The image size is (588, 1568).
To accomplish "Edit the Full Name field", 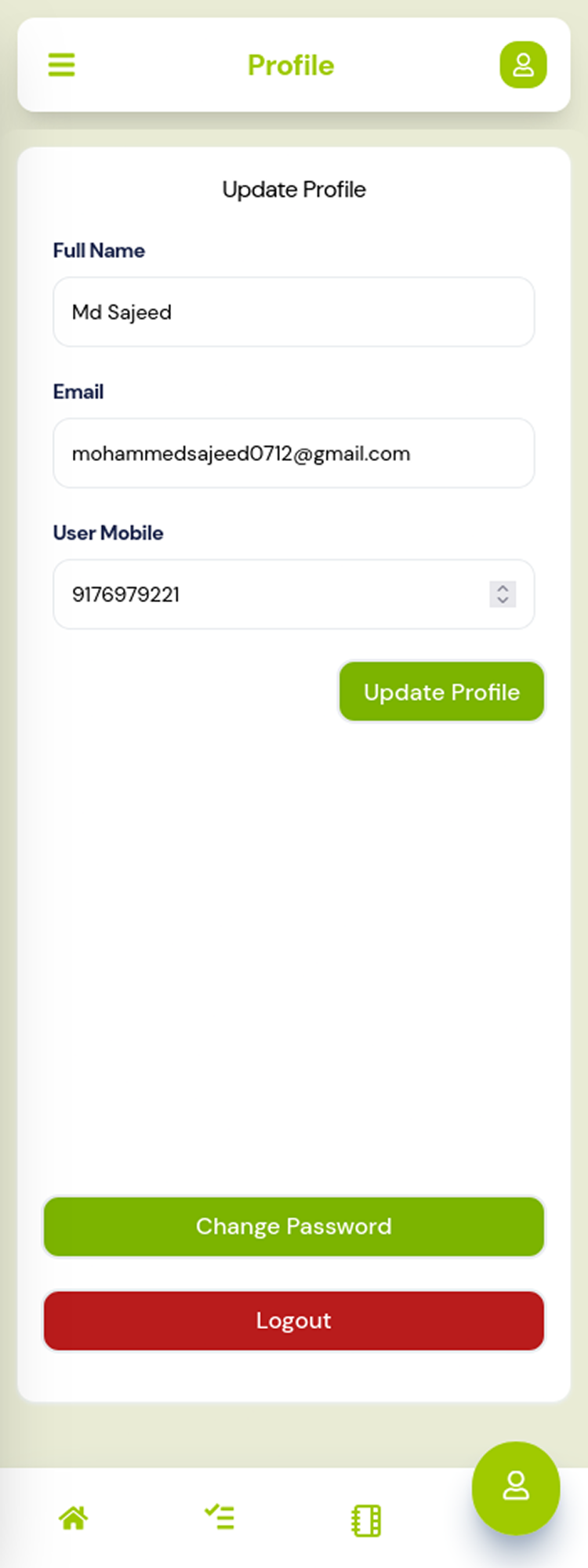I will coord(293,312).
